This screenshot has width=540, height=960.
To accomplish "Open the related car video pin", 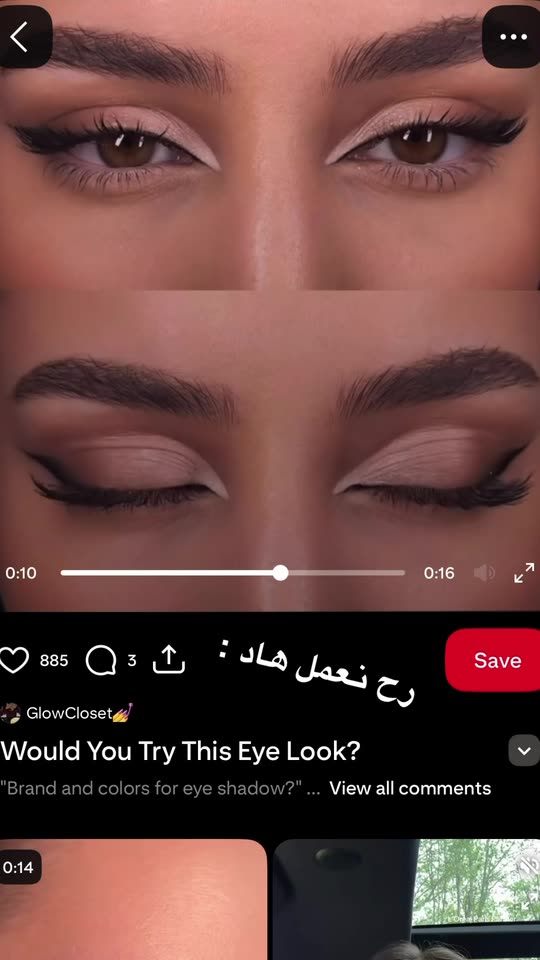I will (407, 899).
